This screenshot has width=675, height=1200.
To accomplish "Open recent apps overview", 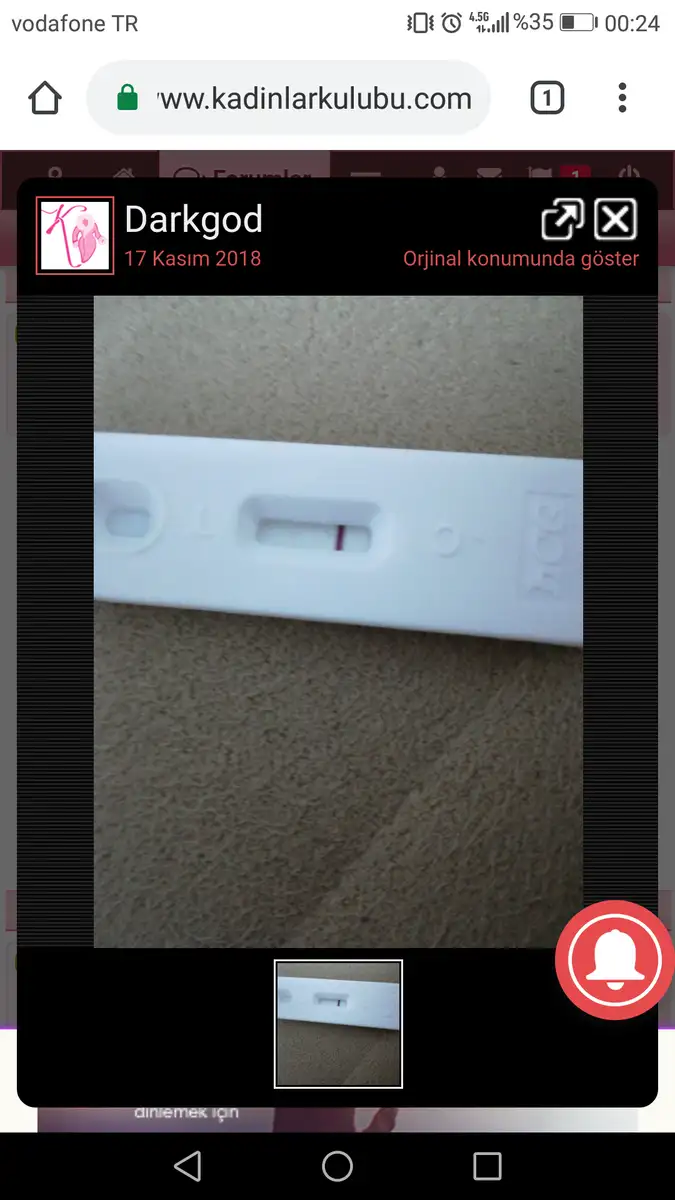I will point(487,1166).
